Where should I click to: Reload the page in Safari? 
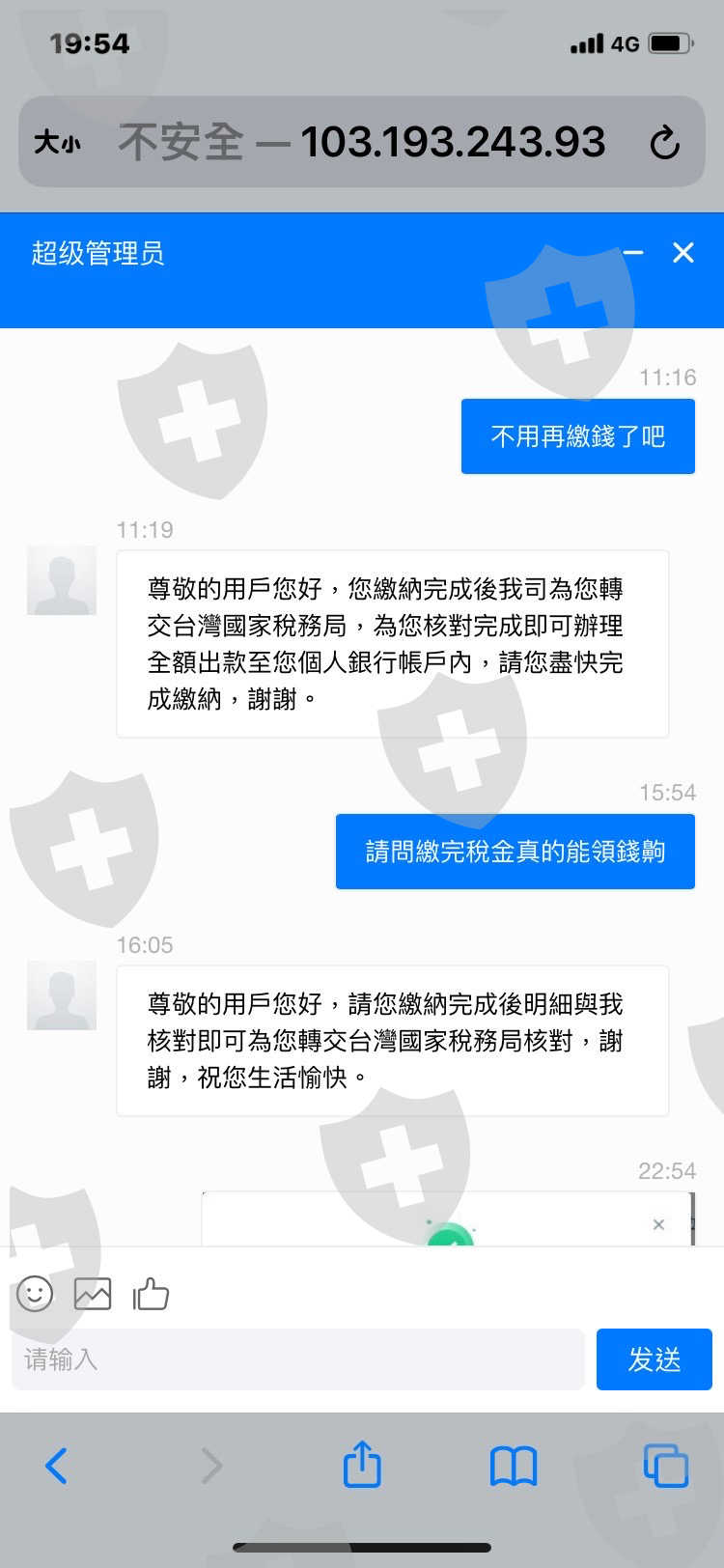(665, 143)
